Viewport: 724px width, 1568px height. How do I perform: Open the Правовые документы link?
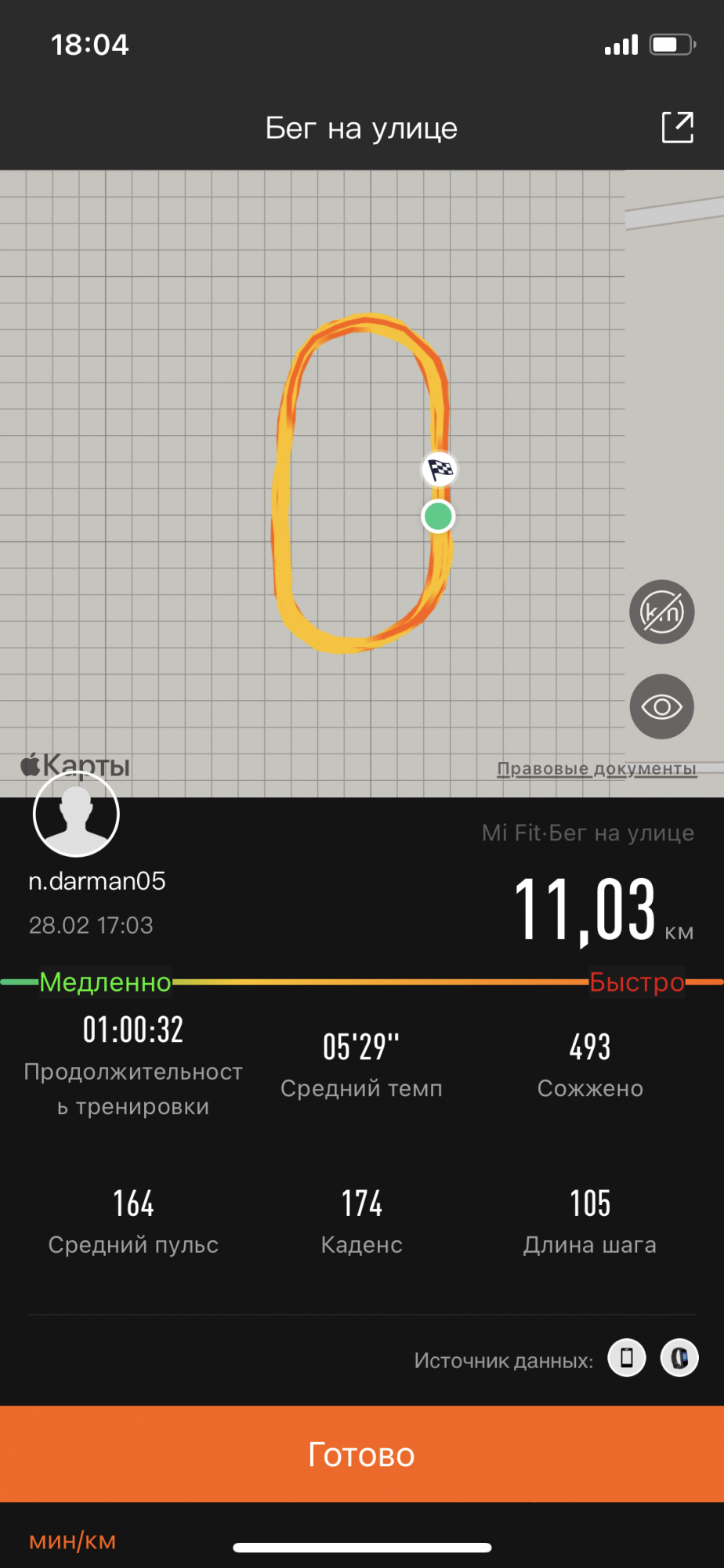(x=596, y=769)
